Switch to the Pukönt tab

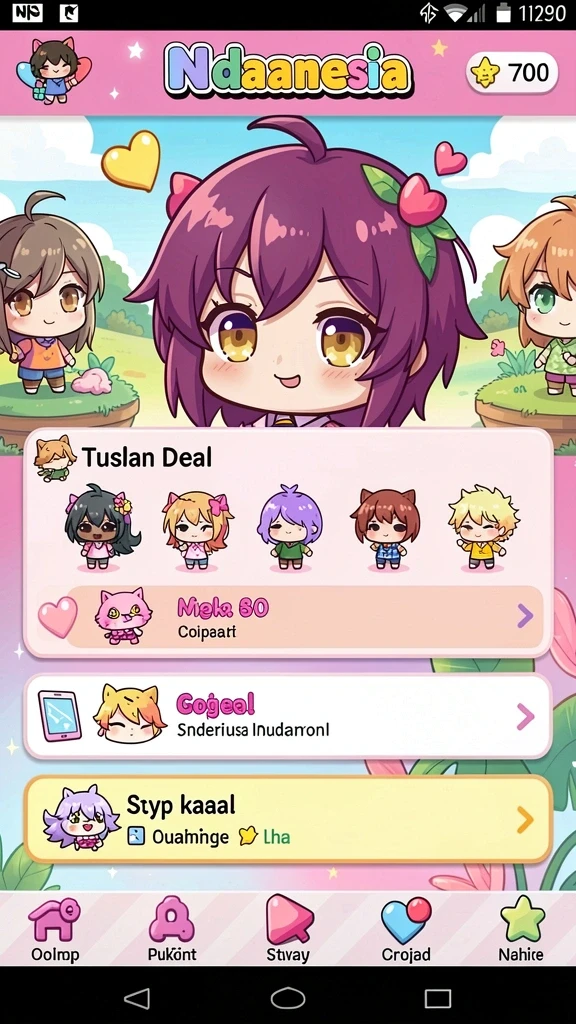[172, 930]
